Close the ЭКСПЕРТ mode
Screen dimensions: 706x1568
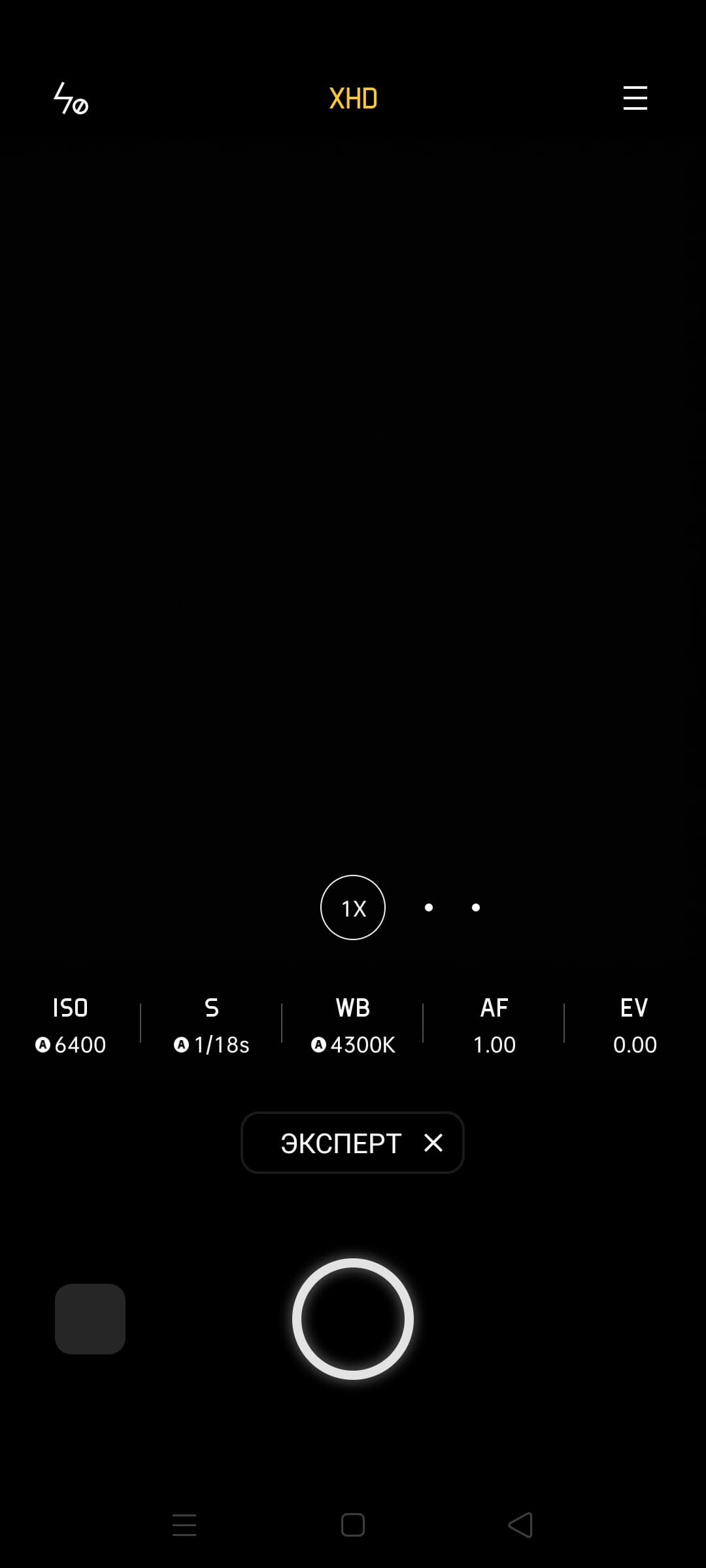(433, 1143)
